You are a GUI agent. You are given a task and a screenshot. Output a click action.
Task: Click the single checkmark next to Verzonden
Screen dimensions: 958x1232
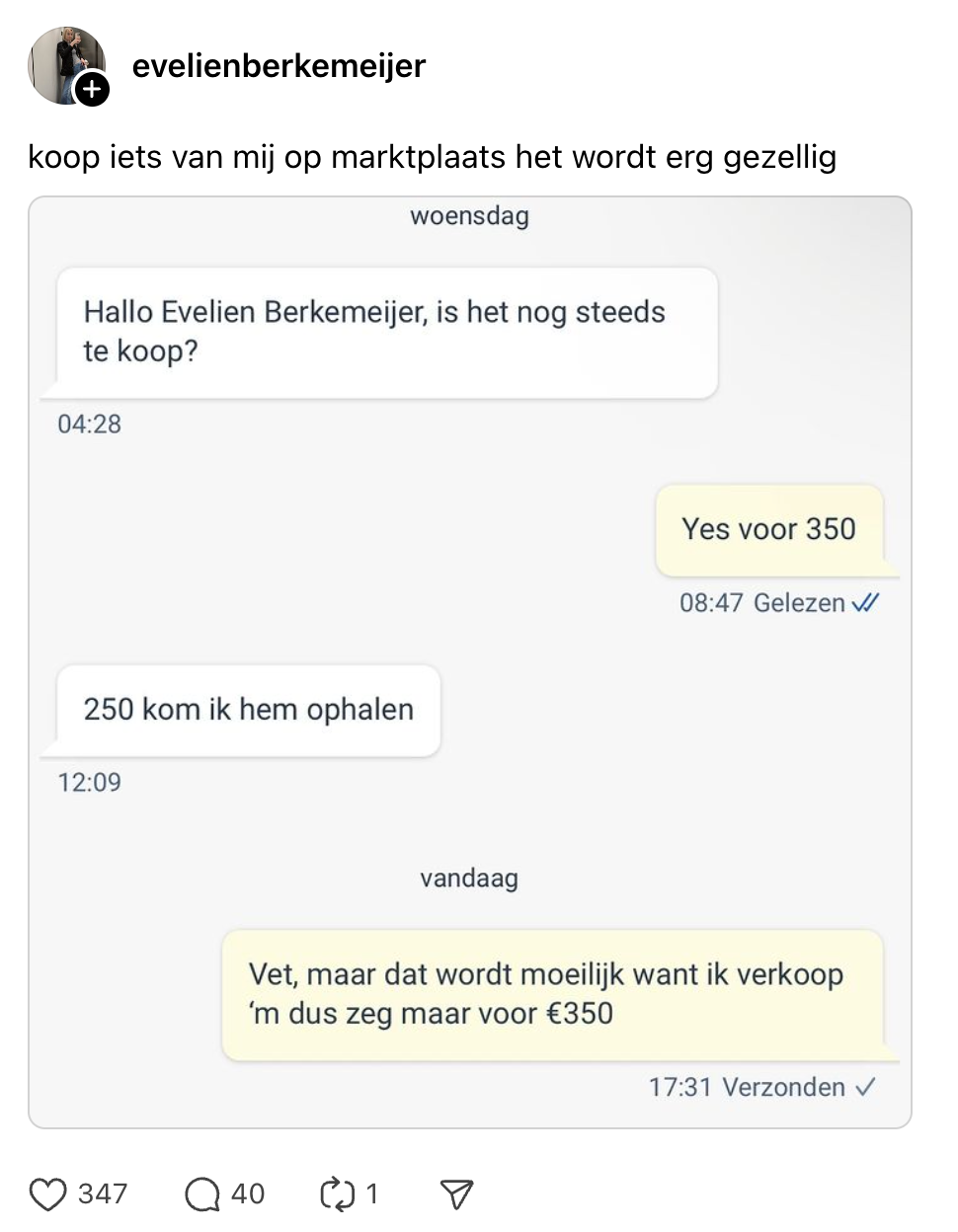pyautogui.click(x=866, y=1087)
